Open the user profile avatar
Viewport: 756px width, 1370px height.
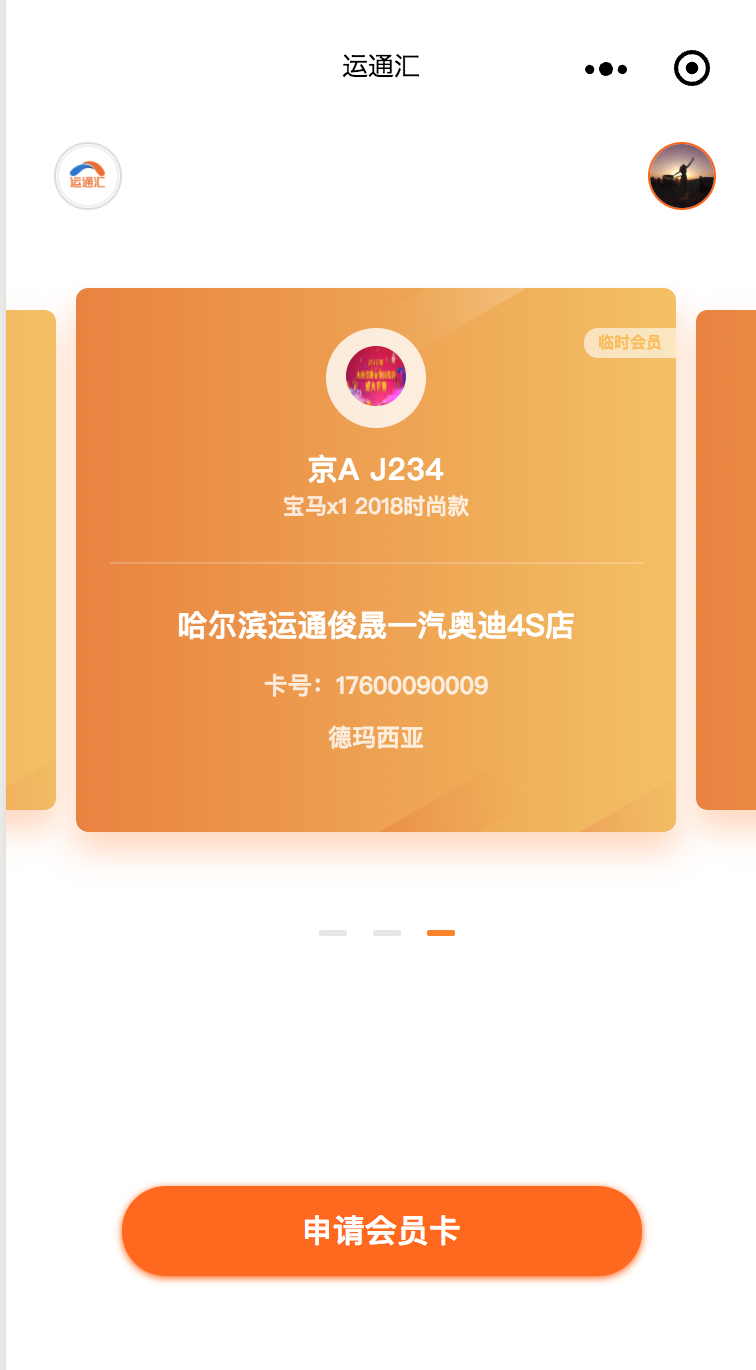(681, 176)
